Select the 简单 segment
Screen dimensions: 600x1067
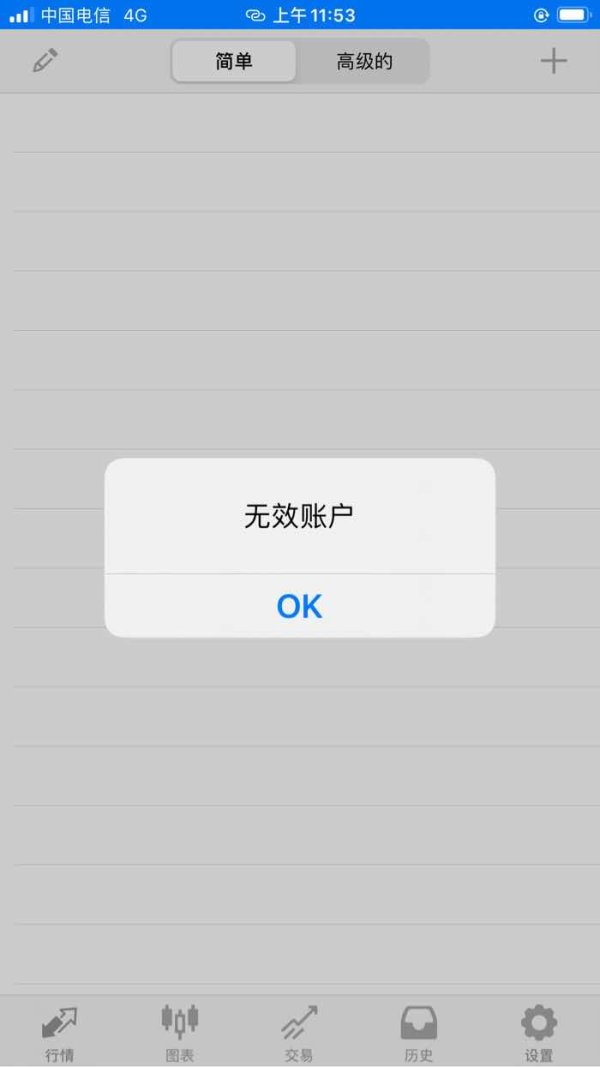234,61
